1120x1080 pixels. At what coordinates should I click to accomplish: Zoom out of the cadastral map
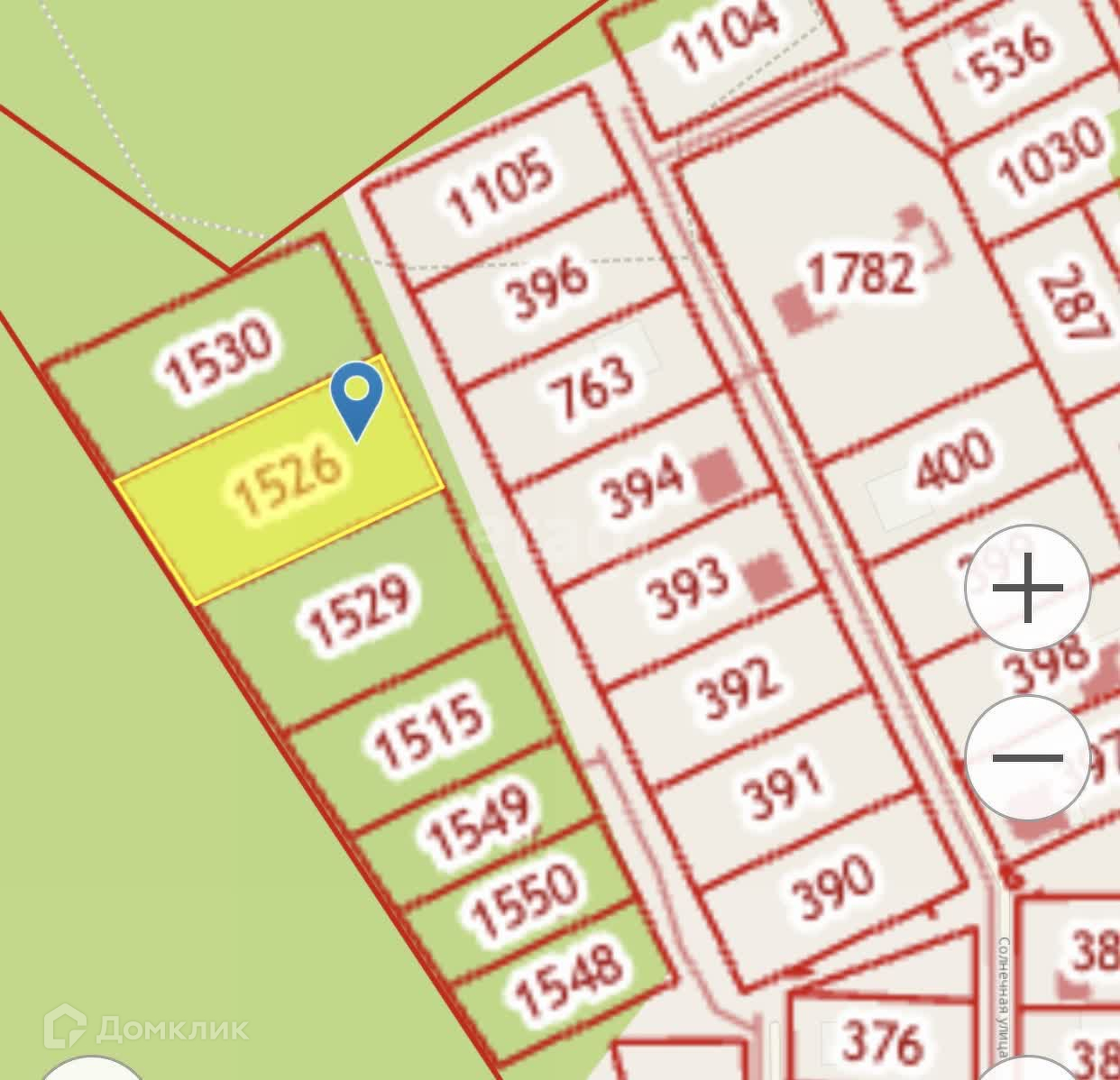[1028, 757]
